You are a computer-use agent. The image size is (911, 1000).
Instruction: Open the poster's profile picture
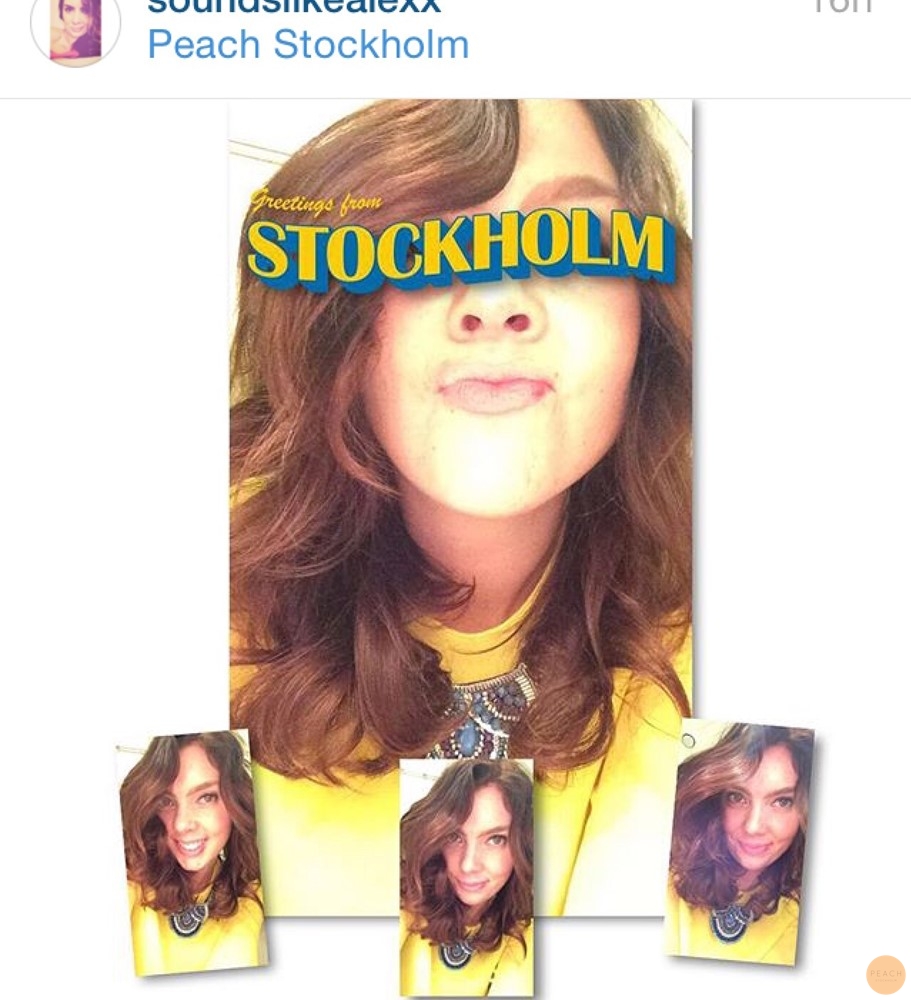point(75,28)
